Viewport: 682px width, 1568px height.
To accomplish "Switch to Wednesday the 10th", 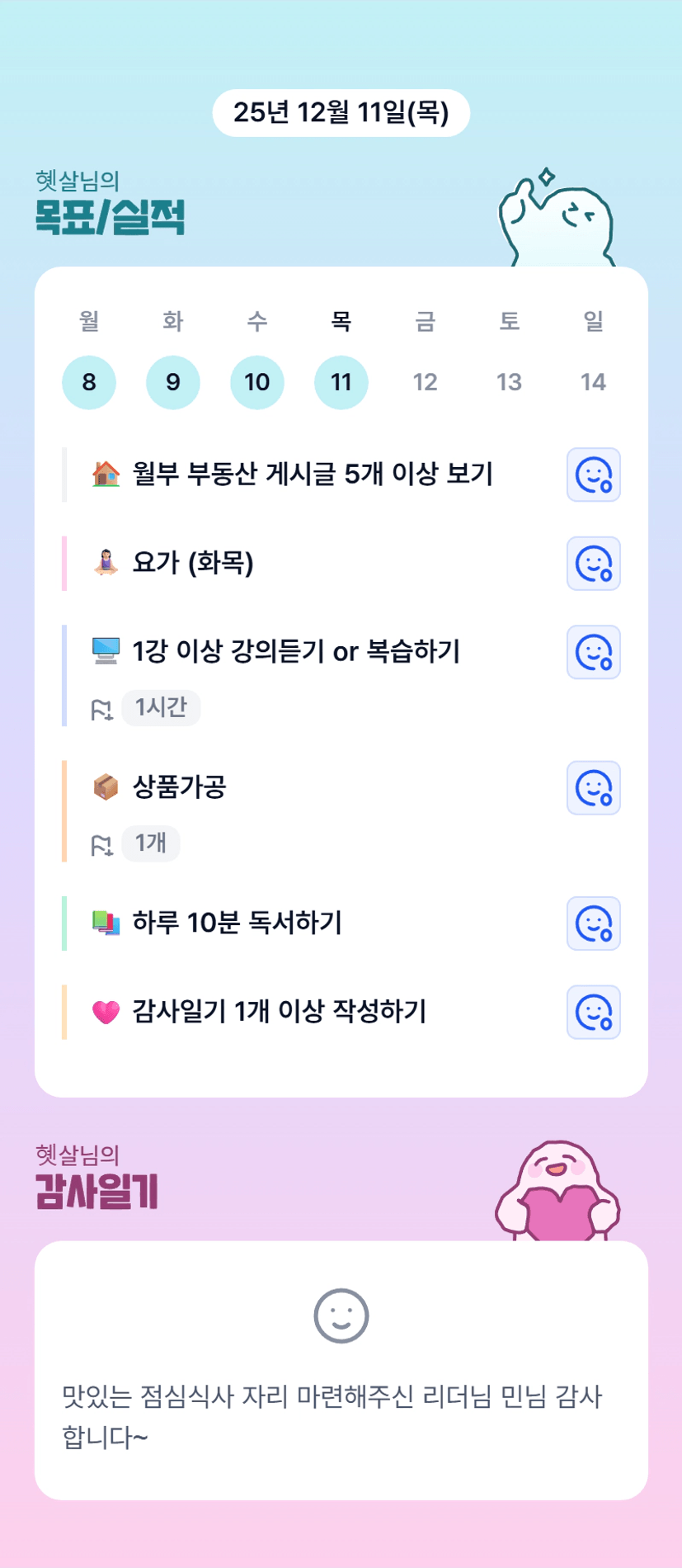I will [257, 382].
